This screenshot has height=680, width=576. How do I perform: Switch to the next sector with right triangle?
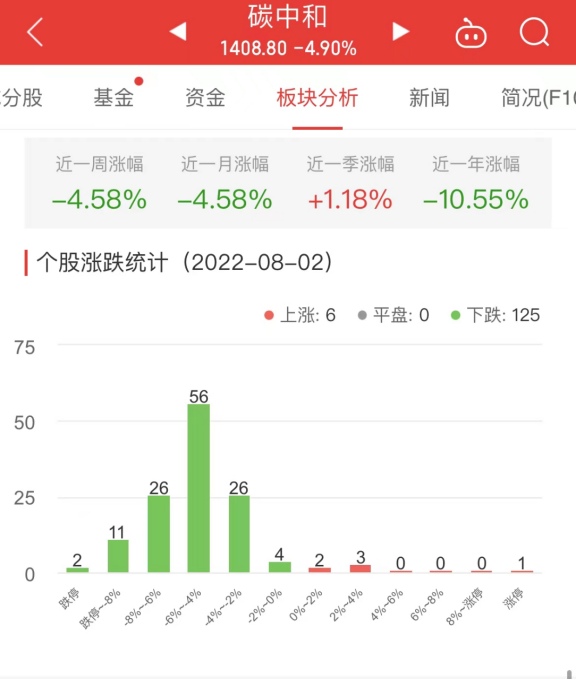point(400,31)
